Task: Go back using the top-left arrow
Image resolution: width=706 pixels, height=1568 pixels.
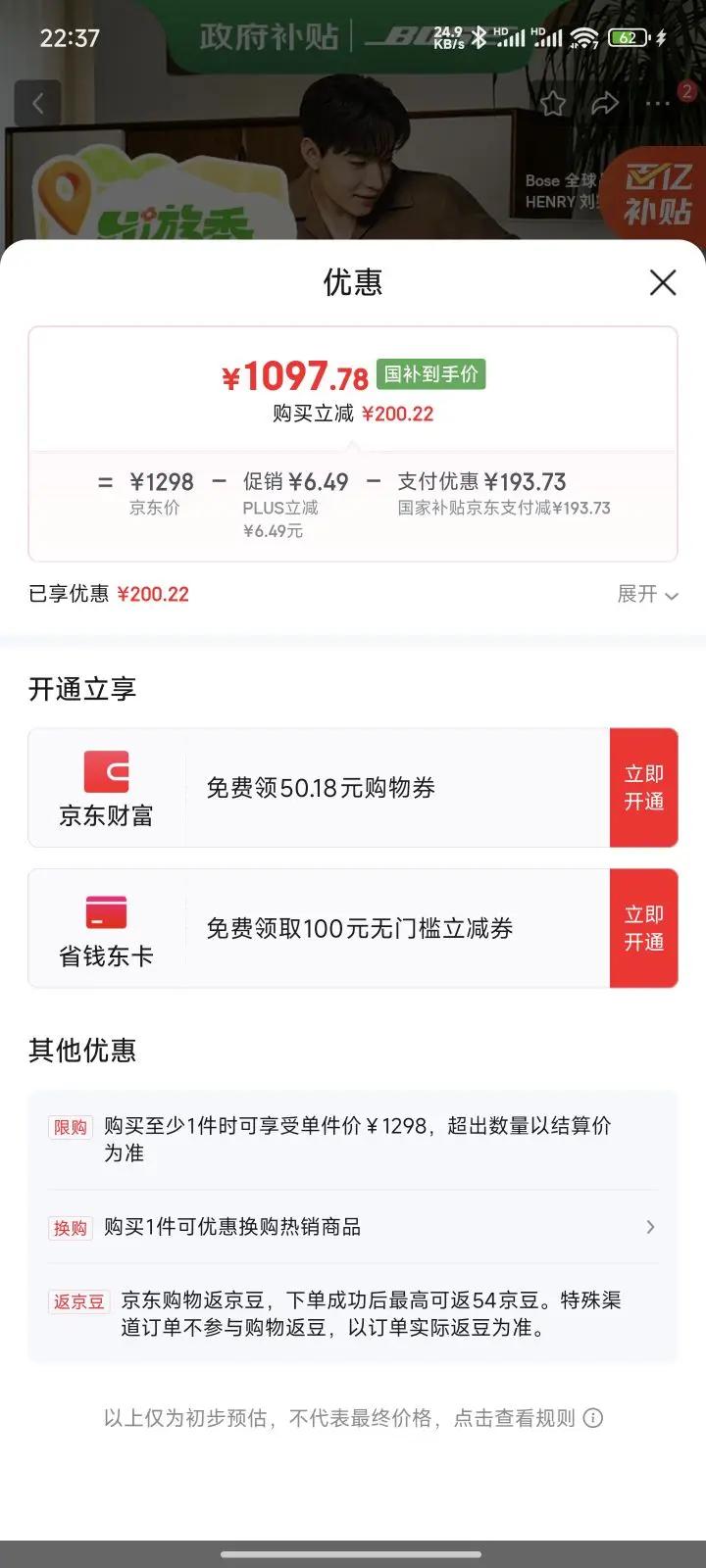Action: (x=38, y=104)
